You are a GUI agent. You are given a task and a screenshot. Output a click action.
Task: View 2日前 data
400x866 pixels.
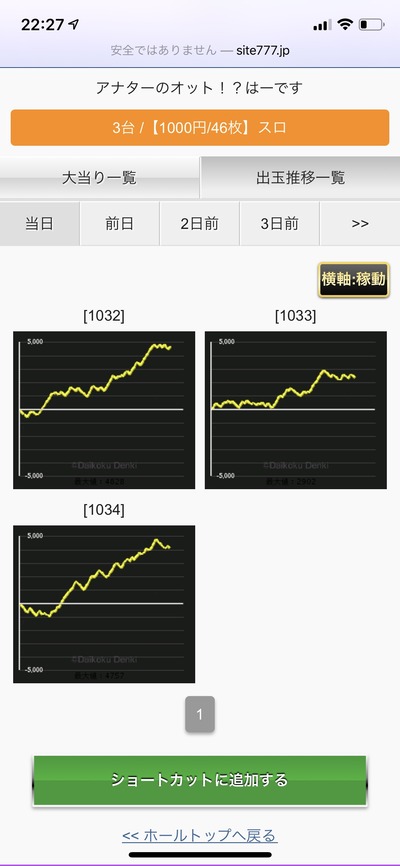199,224
